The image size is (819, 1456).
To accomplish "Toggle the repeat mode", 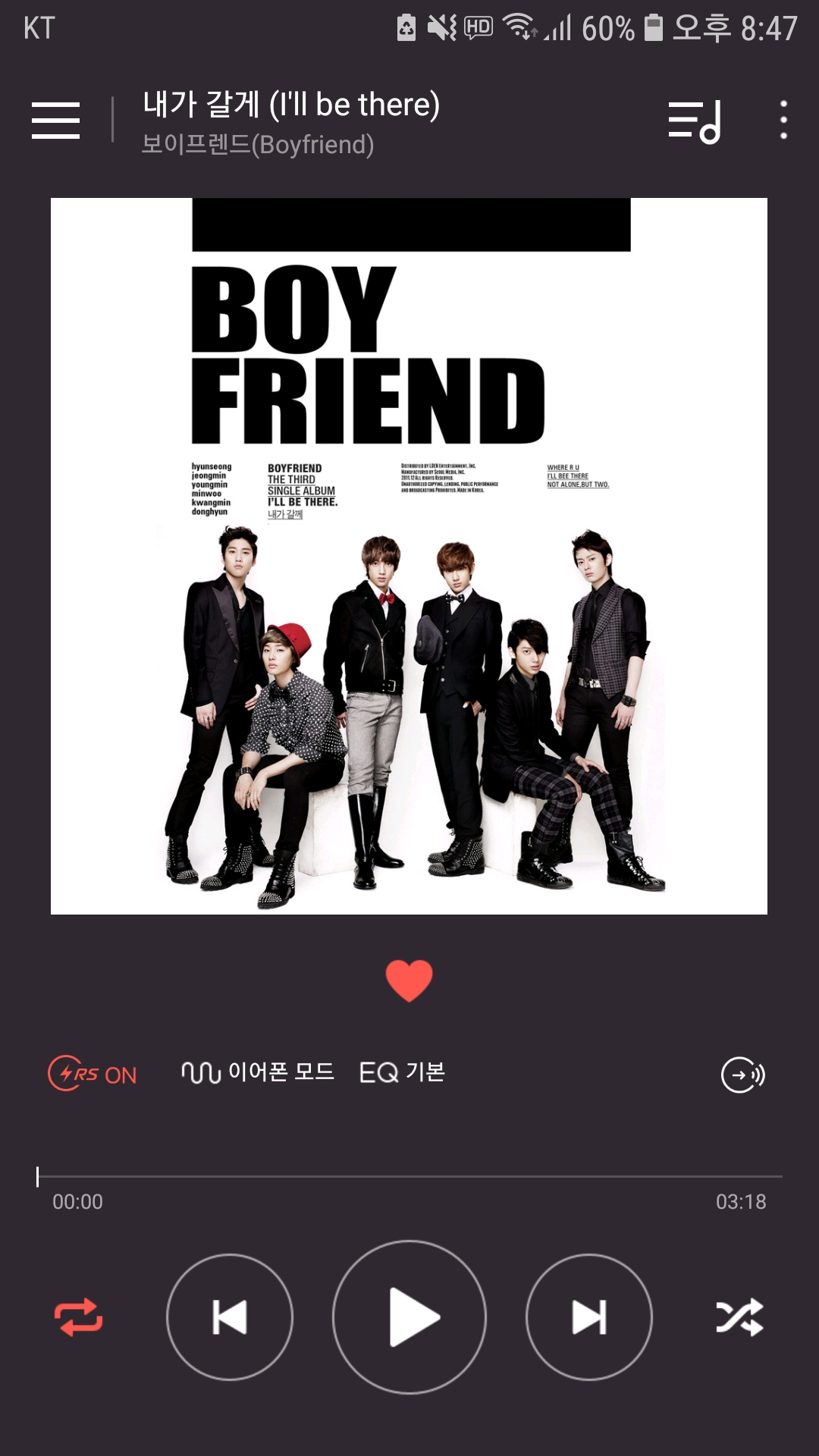I will [x=79, y=1317].
